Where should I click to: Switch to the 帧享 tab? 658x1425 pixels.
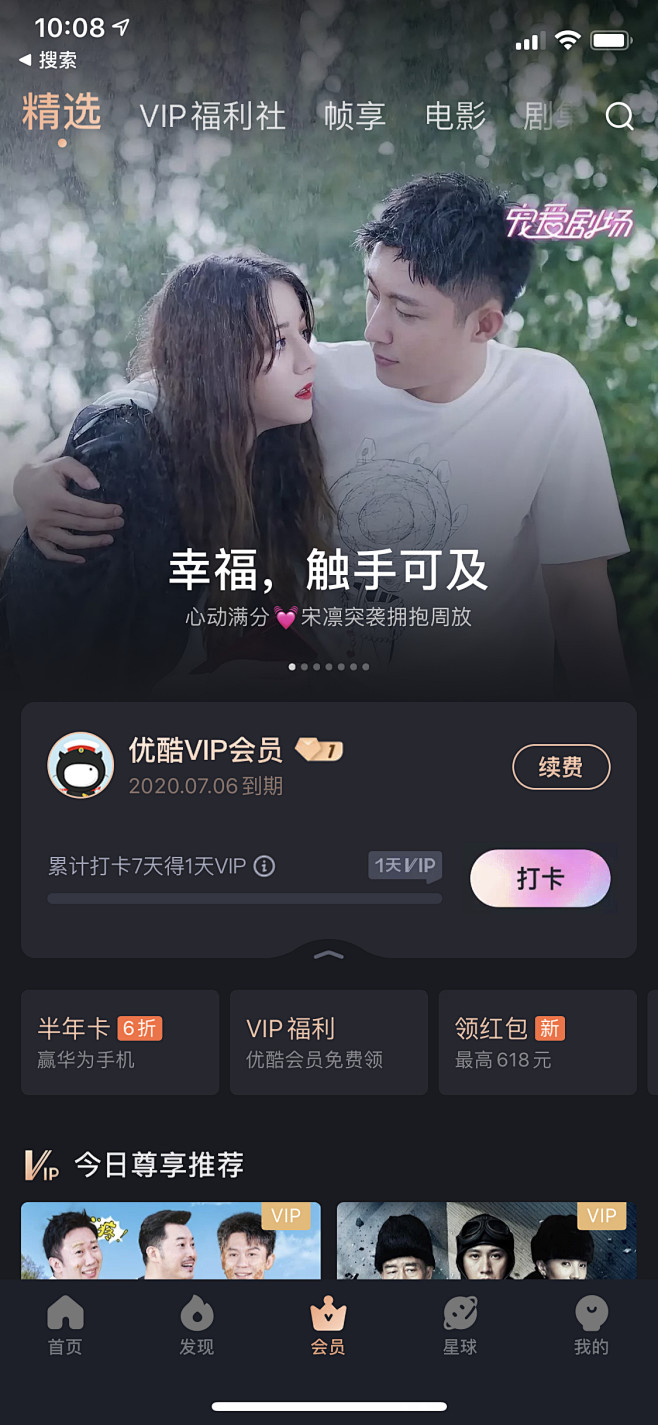coord(354,116)
